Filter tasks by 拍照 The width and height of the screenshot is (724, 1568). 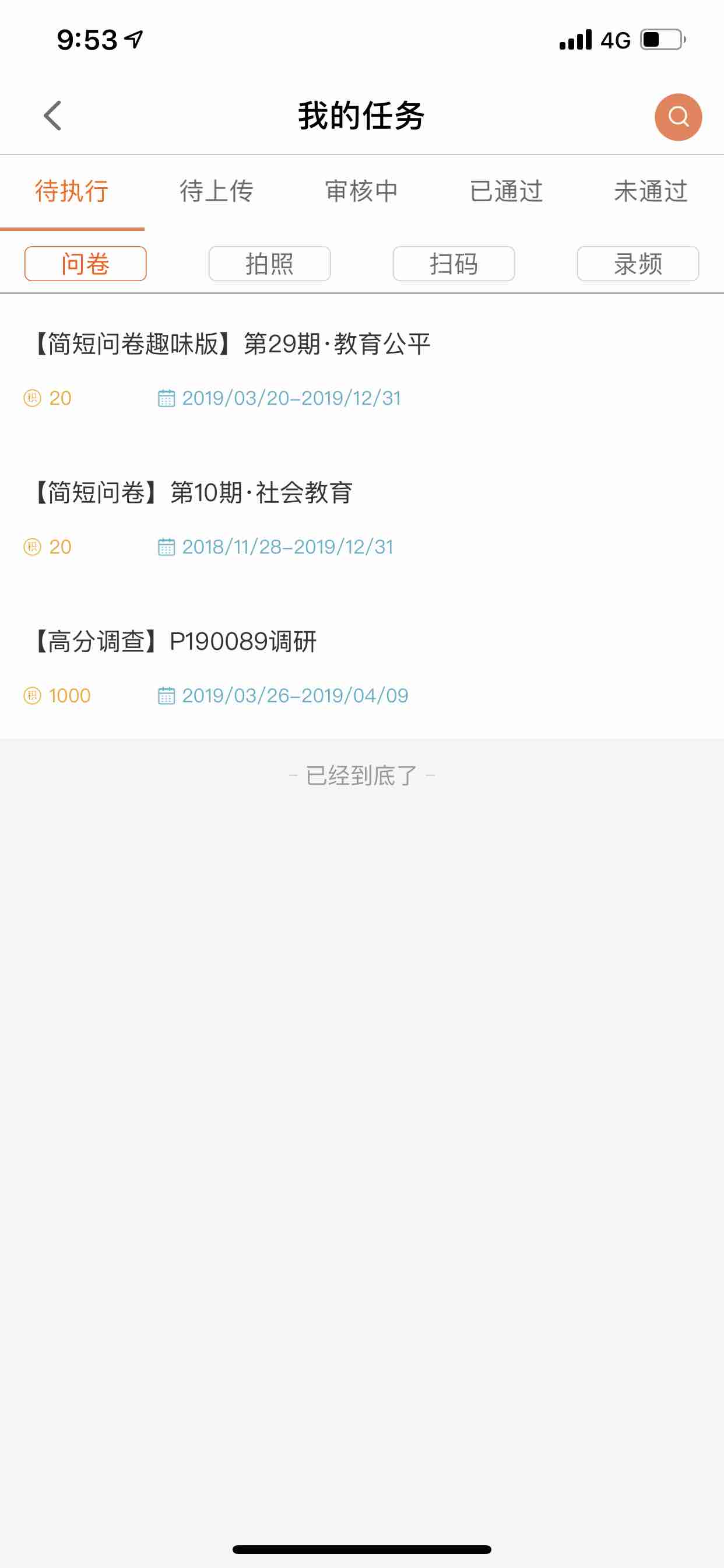pyautogui.click(x=269, y=264)
